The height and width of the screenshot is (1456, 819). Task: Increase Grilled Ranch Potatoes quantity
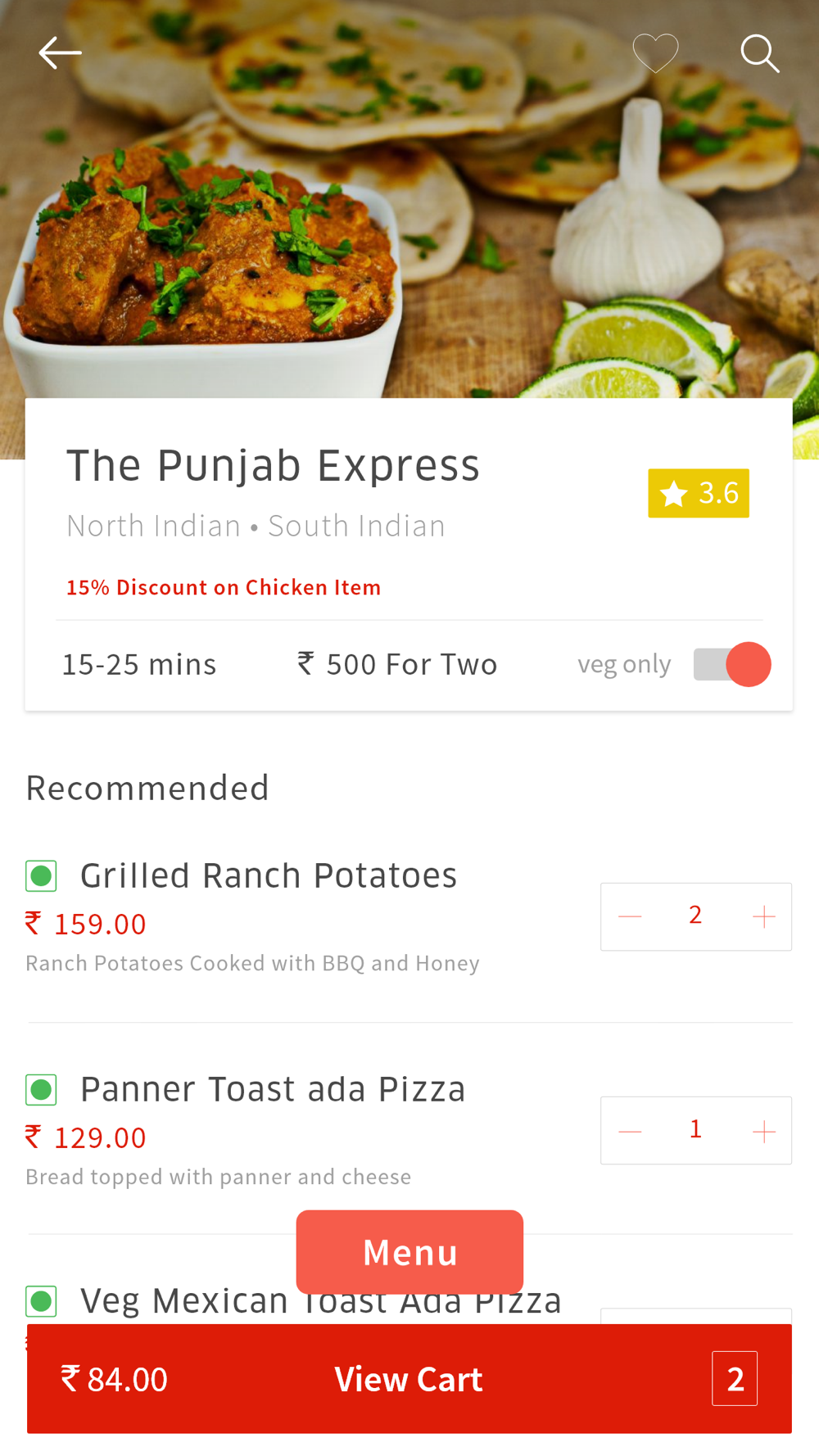point(763,916)
